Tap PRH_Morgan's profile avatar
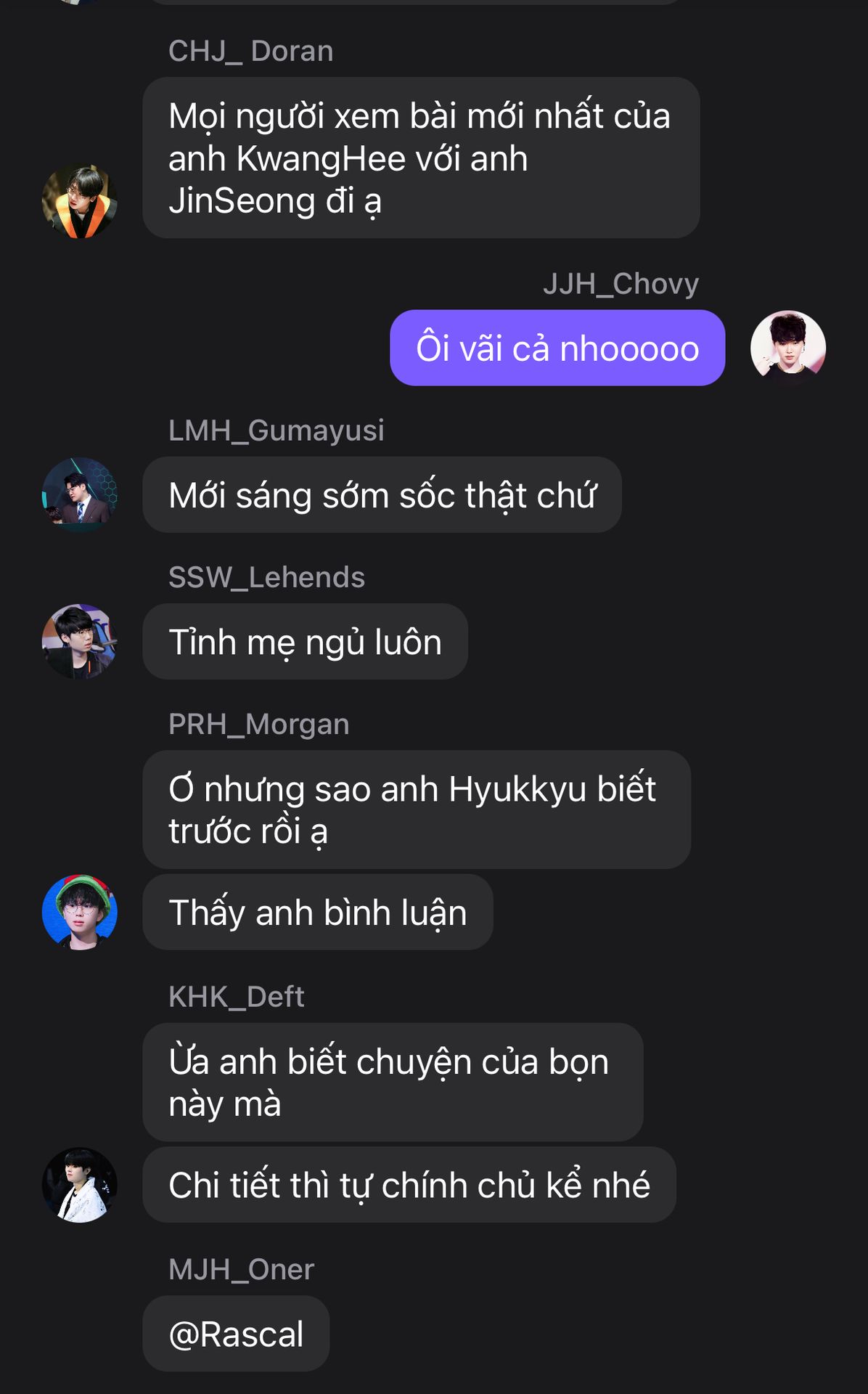Image resolution: width=868 pixels, height=1394 pixels. 80,912
